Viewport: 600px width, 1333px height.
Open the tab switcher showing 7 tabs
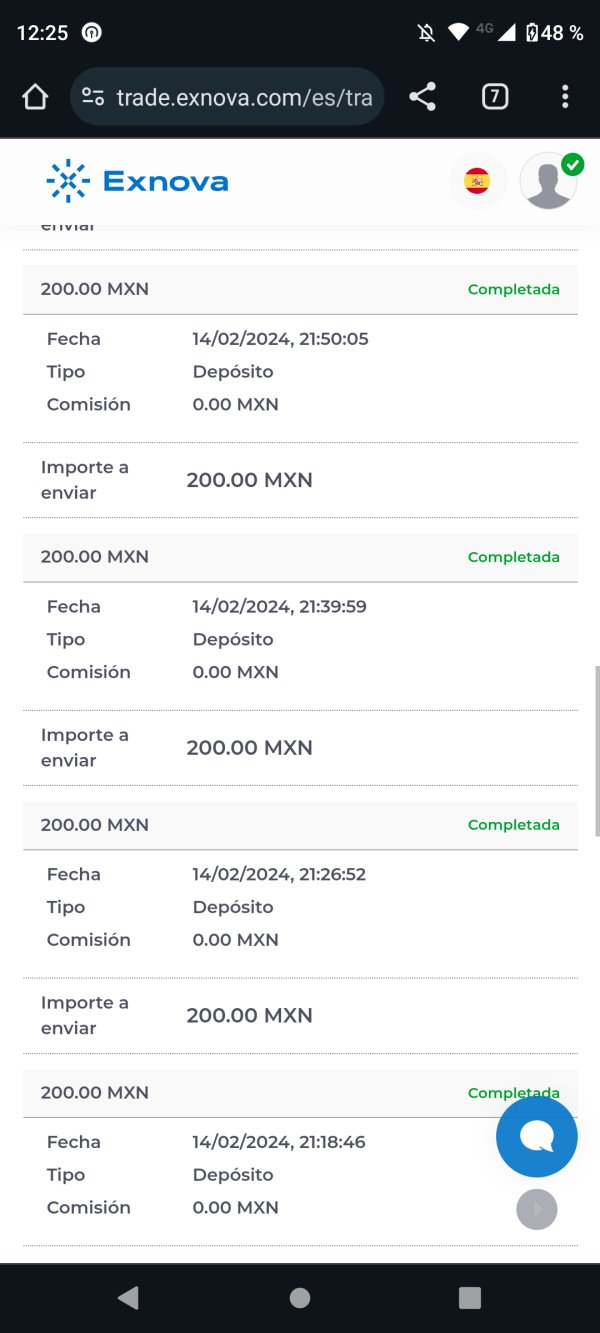click(x=495, y=97)
